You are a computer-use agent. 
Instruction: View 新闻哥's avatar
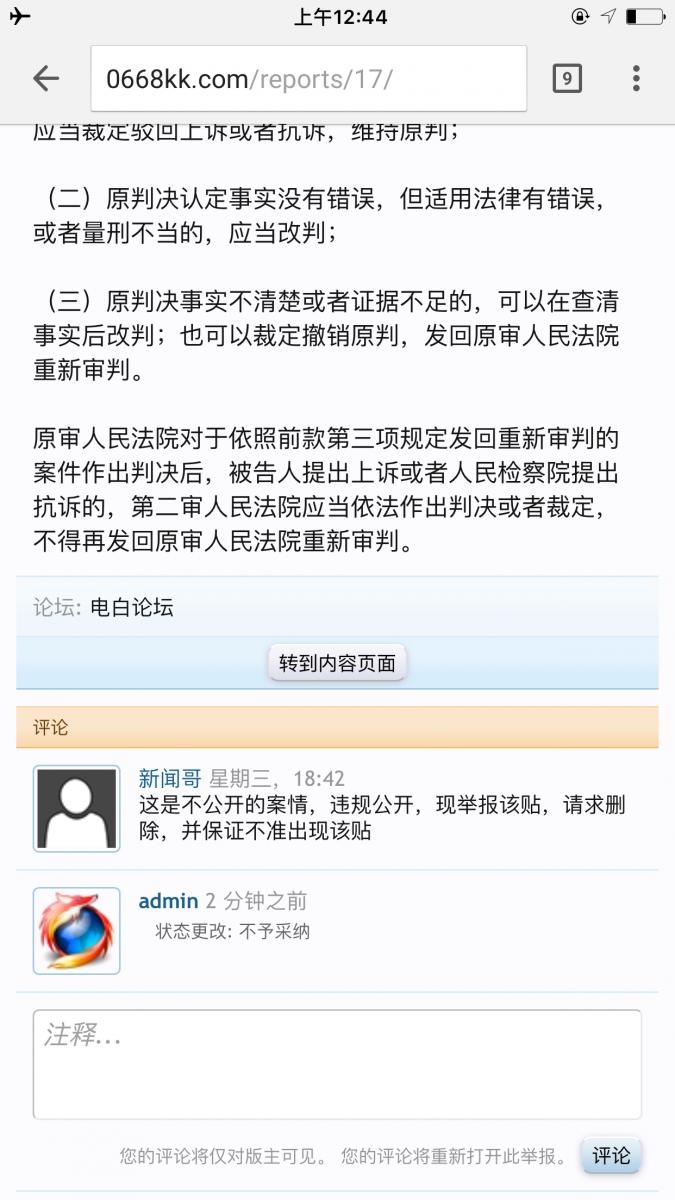(x=77, y=809)
